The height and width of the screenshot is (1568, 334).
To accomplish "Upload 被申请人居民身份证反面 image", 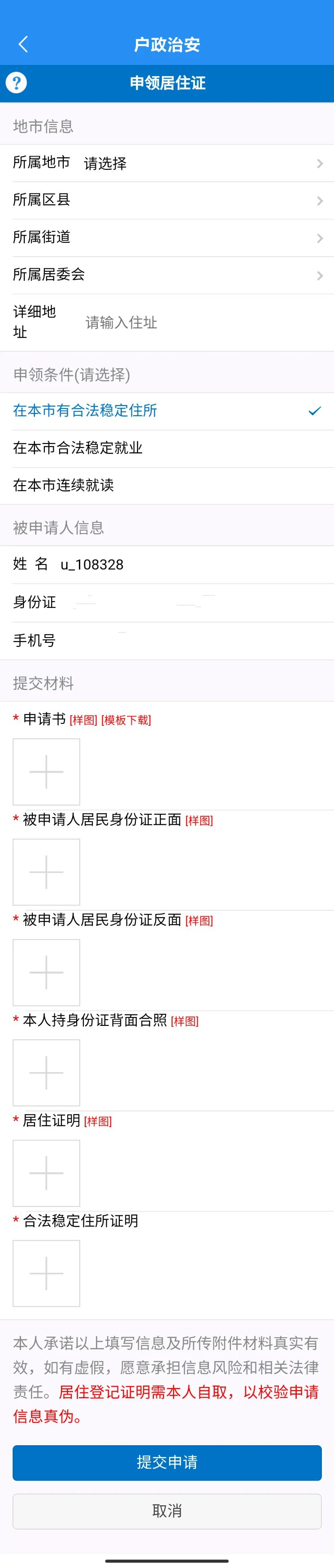I will 46,972.
